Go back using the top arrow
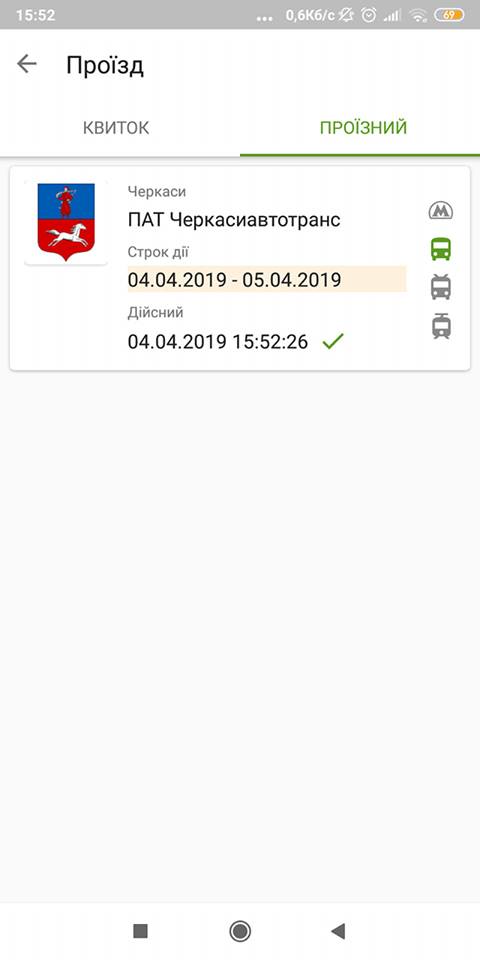Screen dimensions: 480x960 click(27, 64)
